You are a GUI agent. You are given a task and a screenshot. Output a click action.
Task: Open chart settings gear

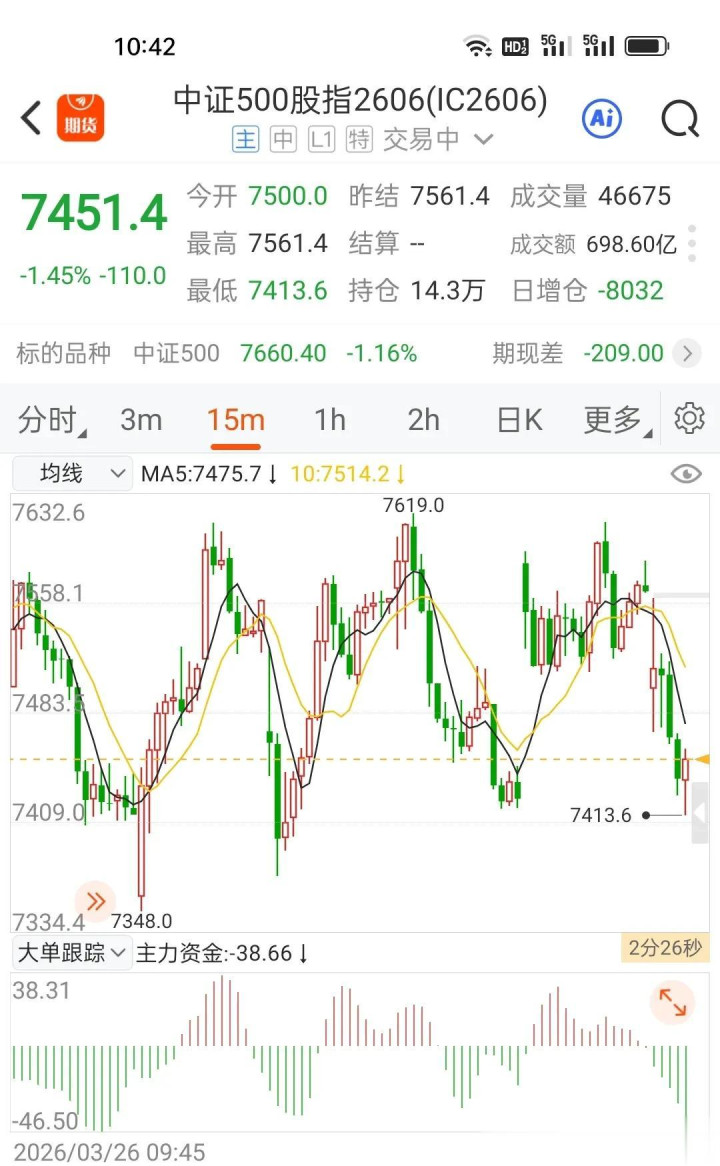click(x=689, y=419)
